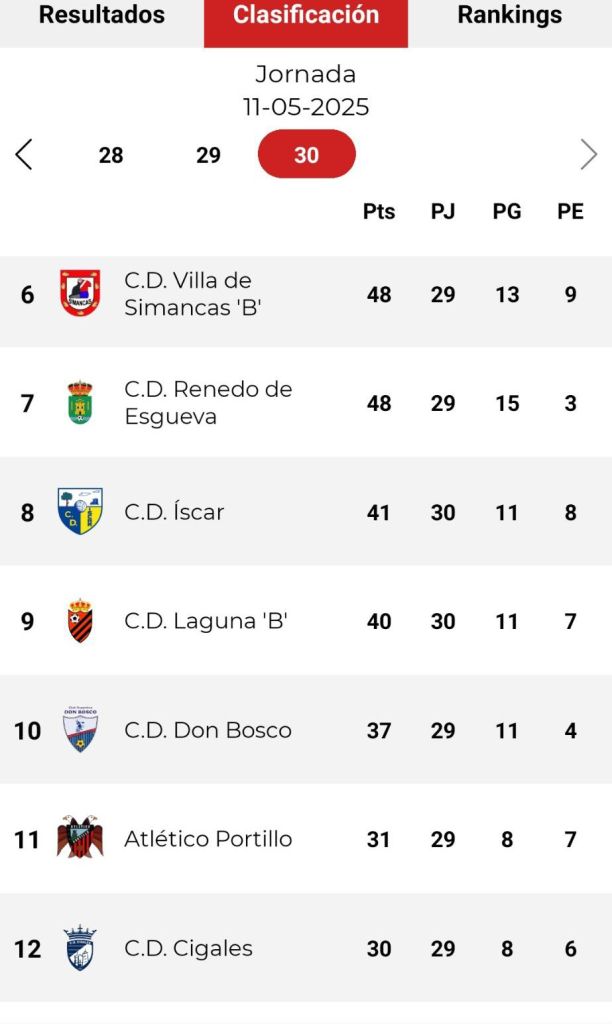Select matchday 29
This screenshot has width=612, height=1024.
tap(208, 155)
